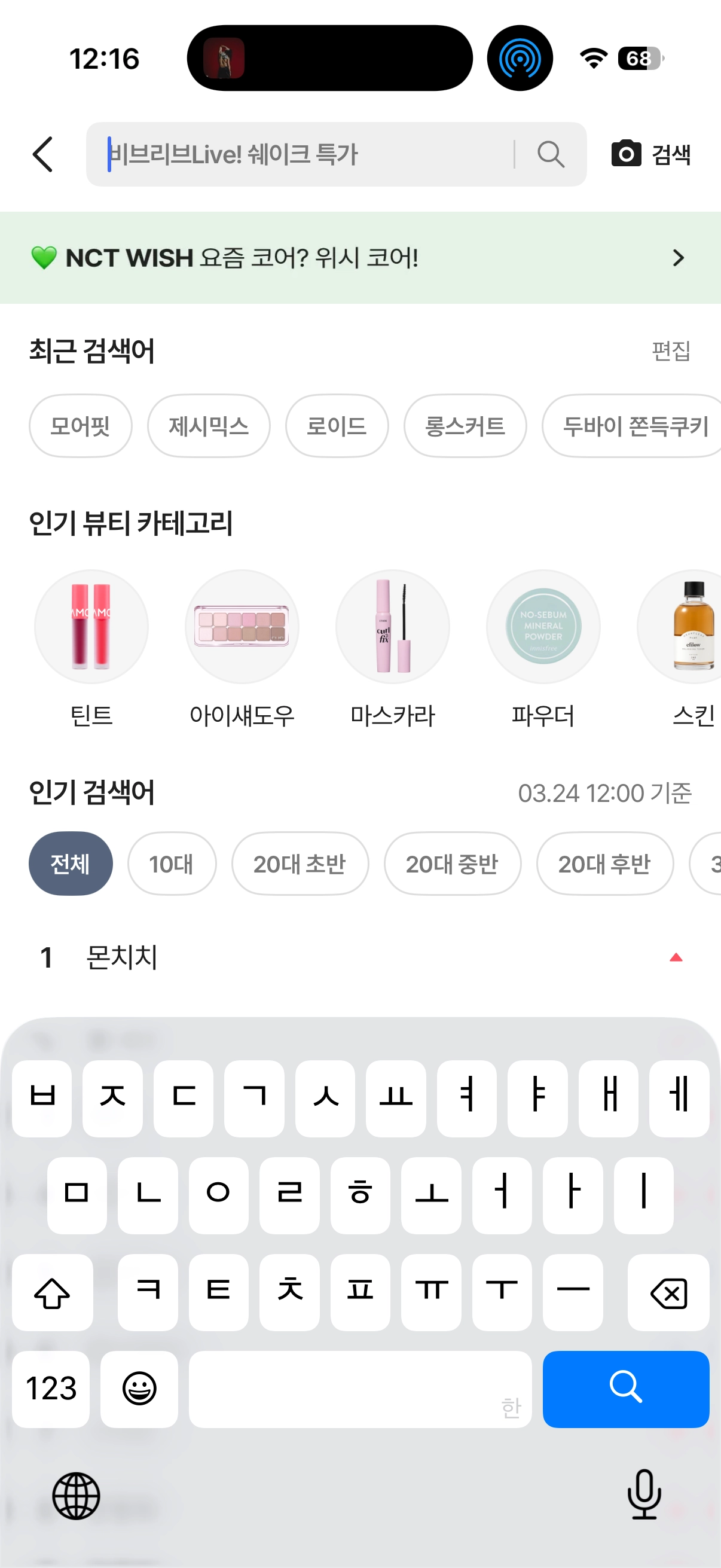Tap the 로이드 recent search chip
This screenshot has height=1568, width=721.
pos(337,426)
